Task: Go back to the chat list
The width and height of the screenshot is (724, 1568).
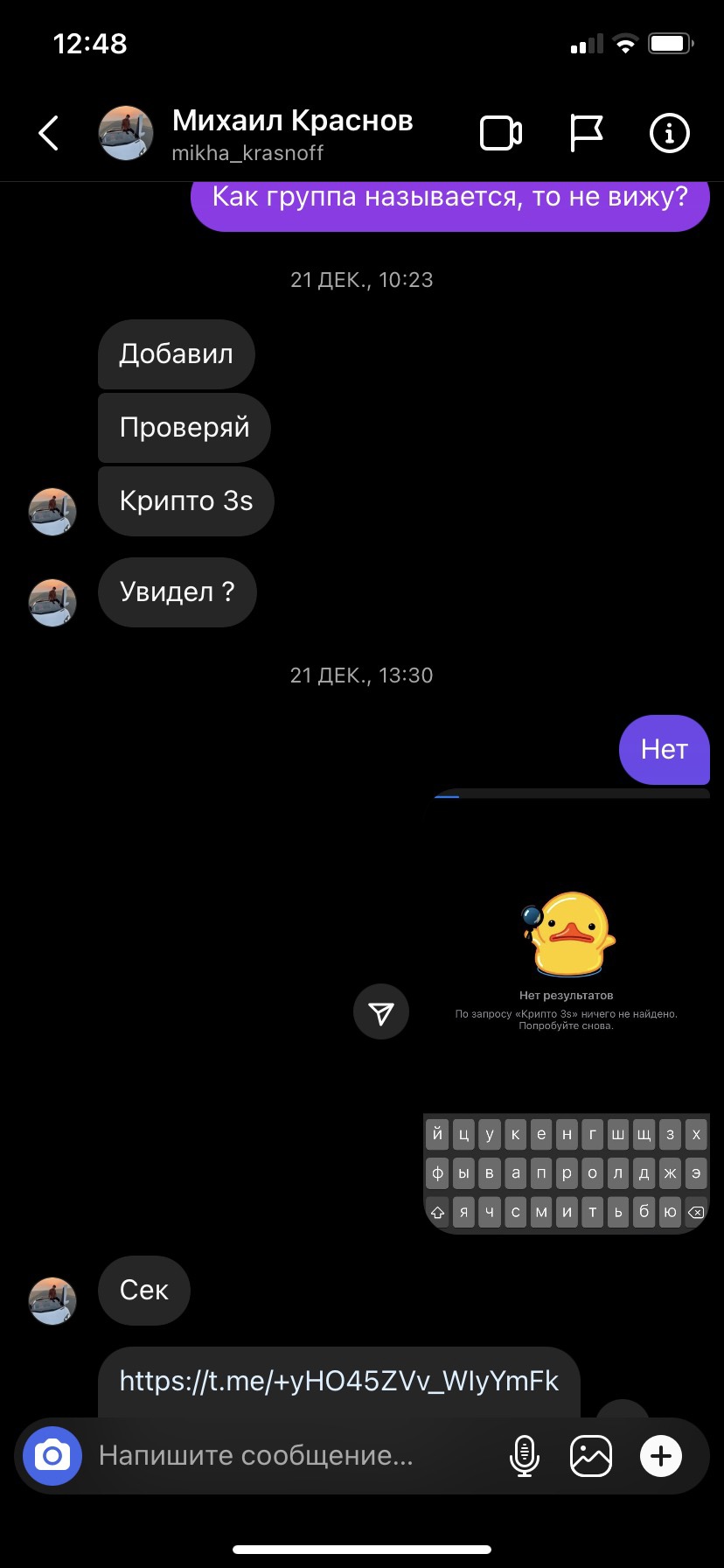Action: (49, 134)
